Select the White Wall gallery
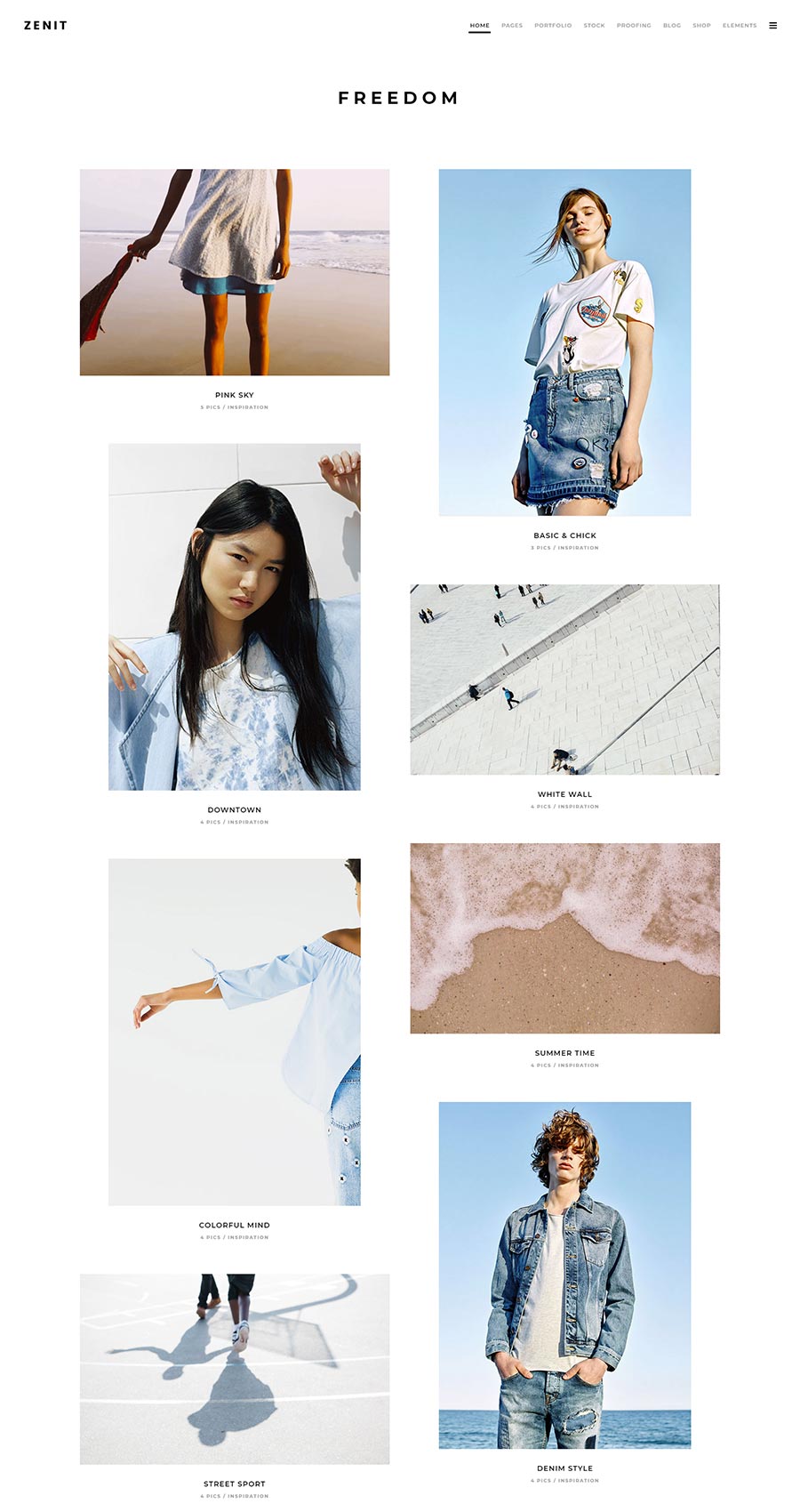Screen dimensions: 800x1512 pyautogui.click(x=564, y=680)
